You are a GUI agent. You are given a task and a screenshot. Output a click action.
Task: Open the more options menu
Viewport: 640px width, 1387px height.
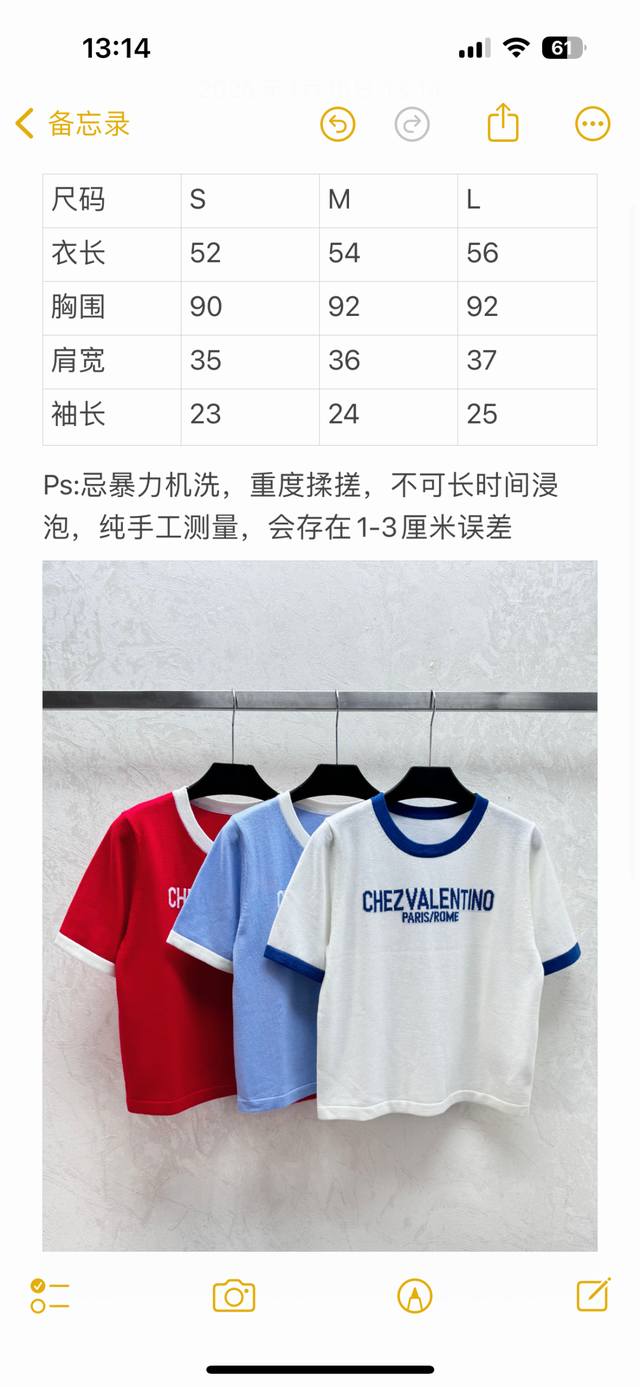[593, 124]
